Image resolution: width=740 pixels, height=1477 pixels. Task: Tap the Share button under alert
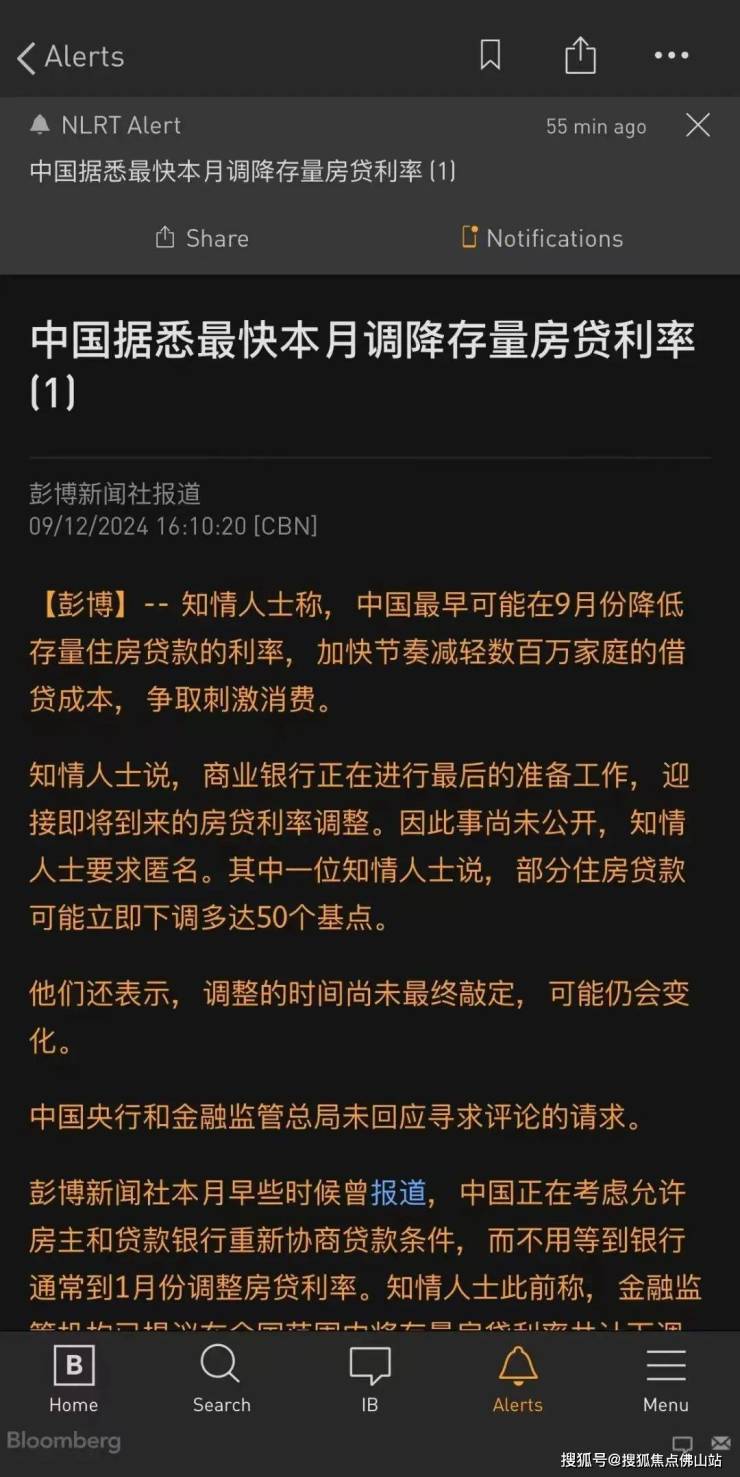tap(202, 238)
